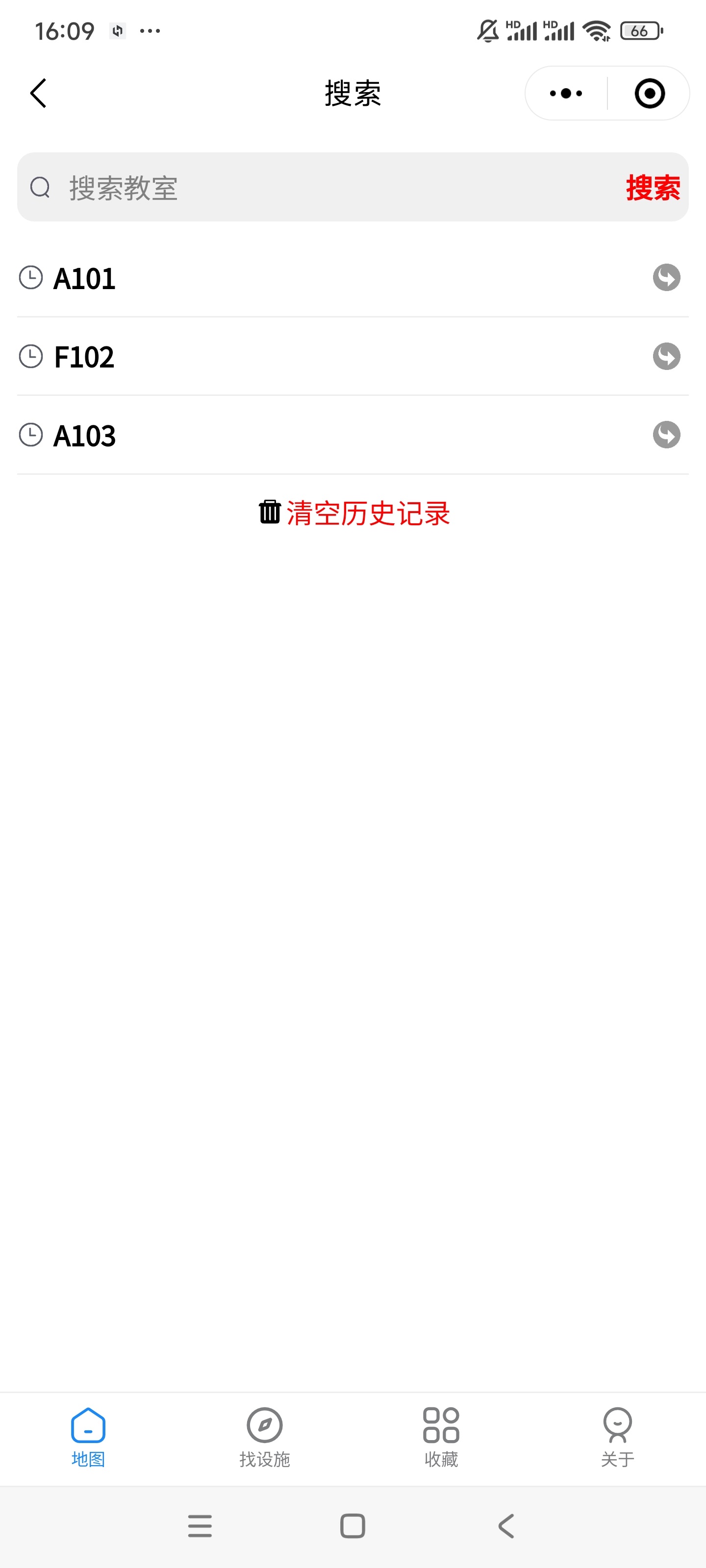
Task: Tap the red 搜索 button
Action: click(x=653, y=188)
